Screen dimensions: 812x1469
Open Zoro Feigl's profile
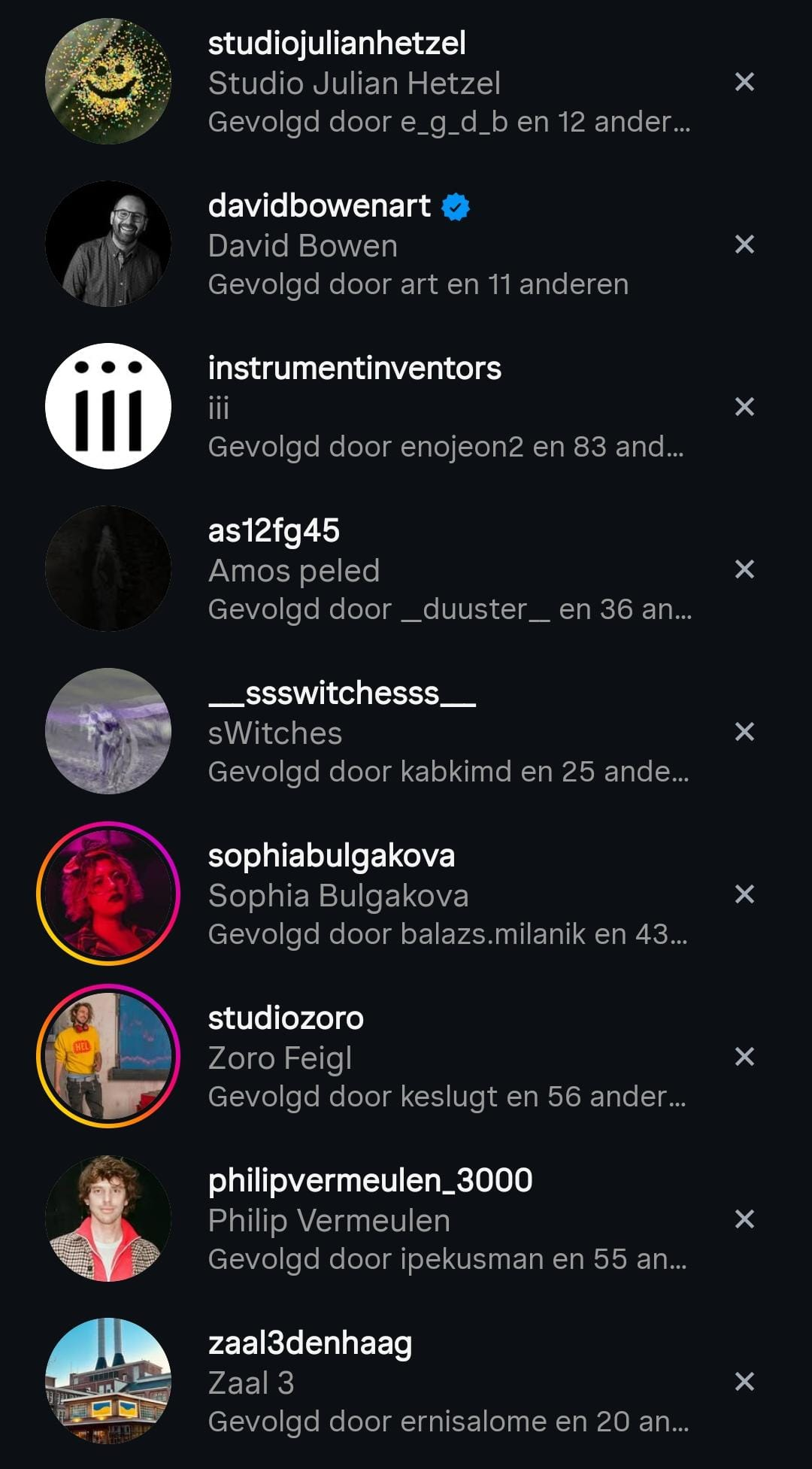(286, 1018)
